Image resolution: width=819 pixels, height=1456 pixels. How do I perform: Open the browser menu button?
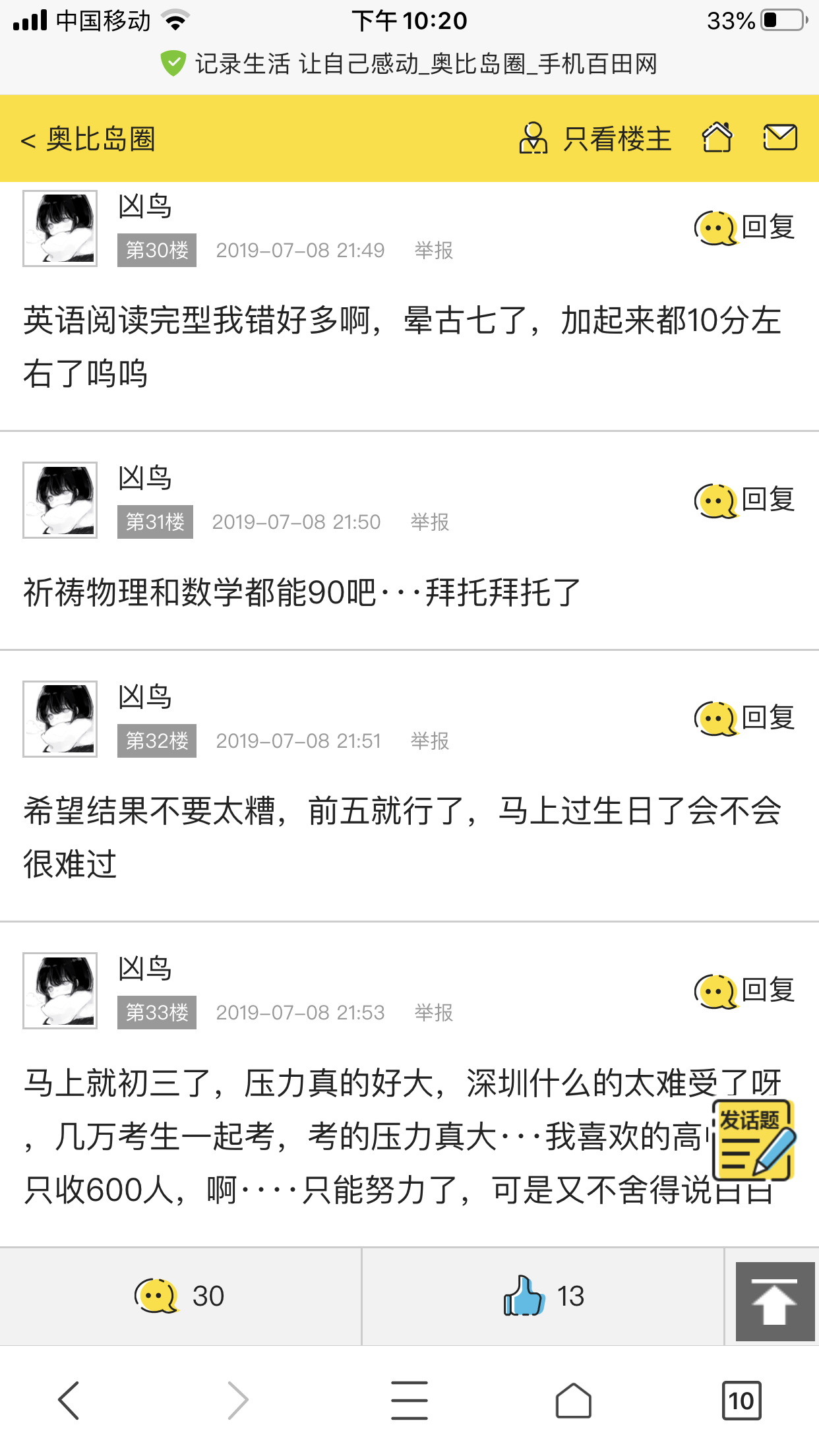point(409,1400)
